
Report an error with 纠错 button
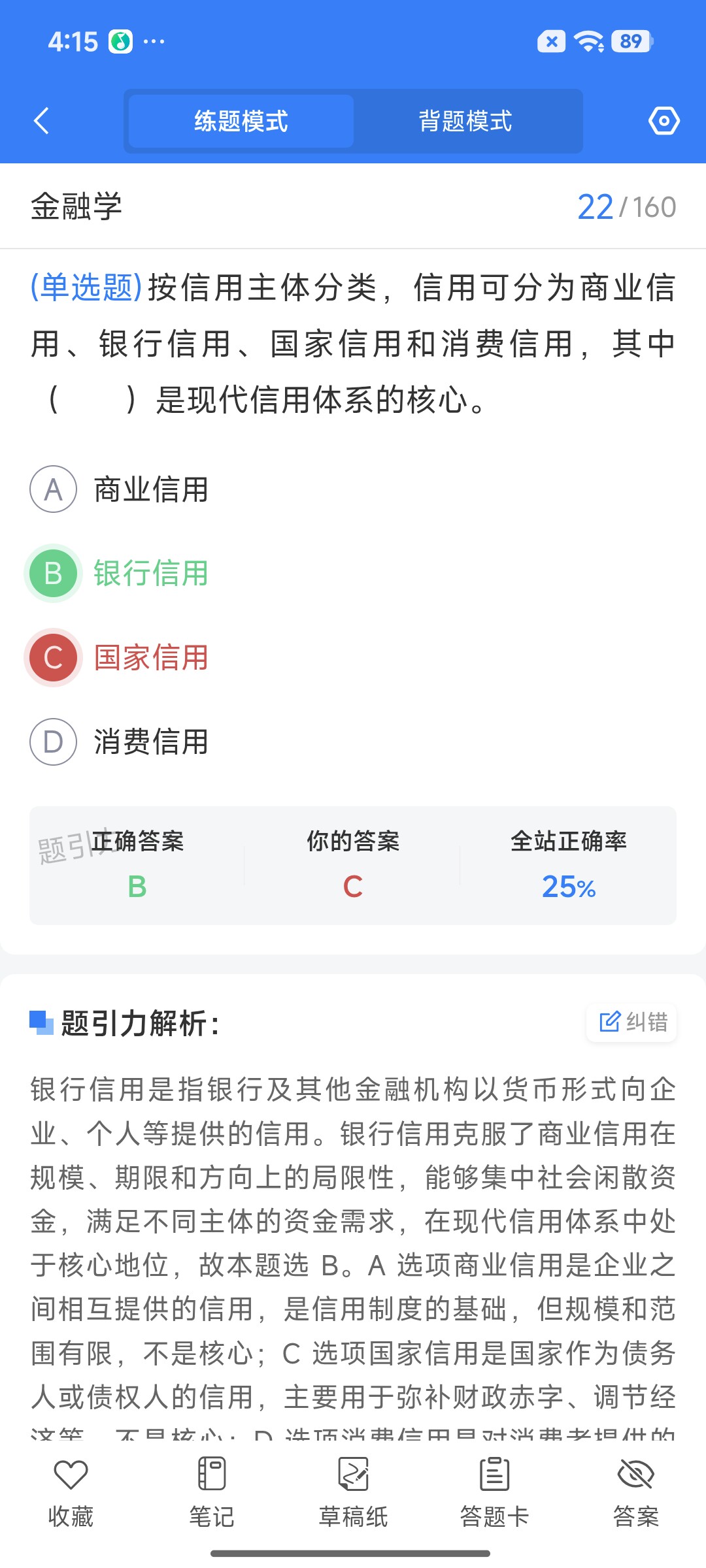(x=632, y=1022)
